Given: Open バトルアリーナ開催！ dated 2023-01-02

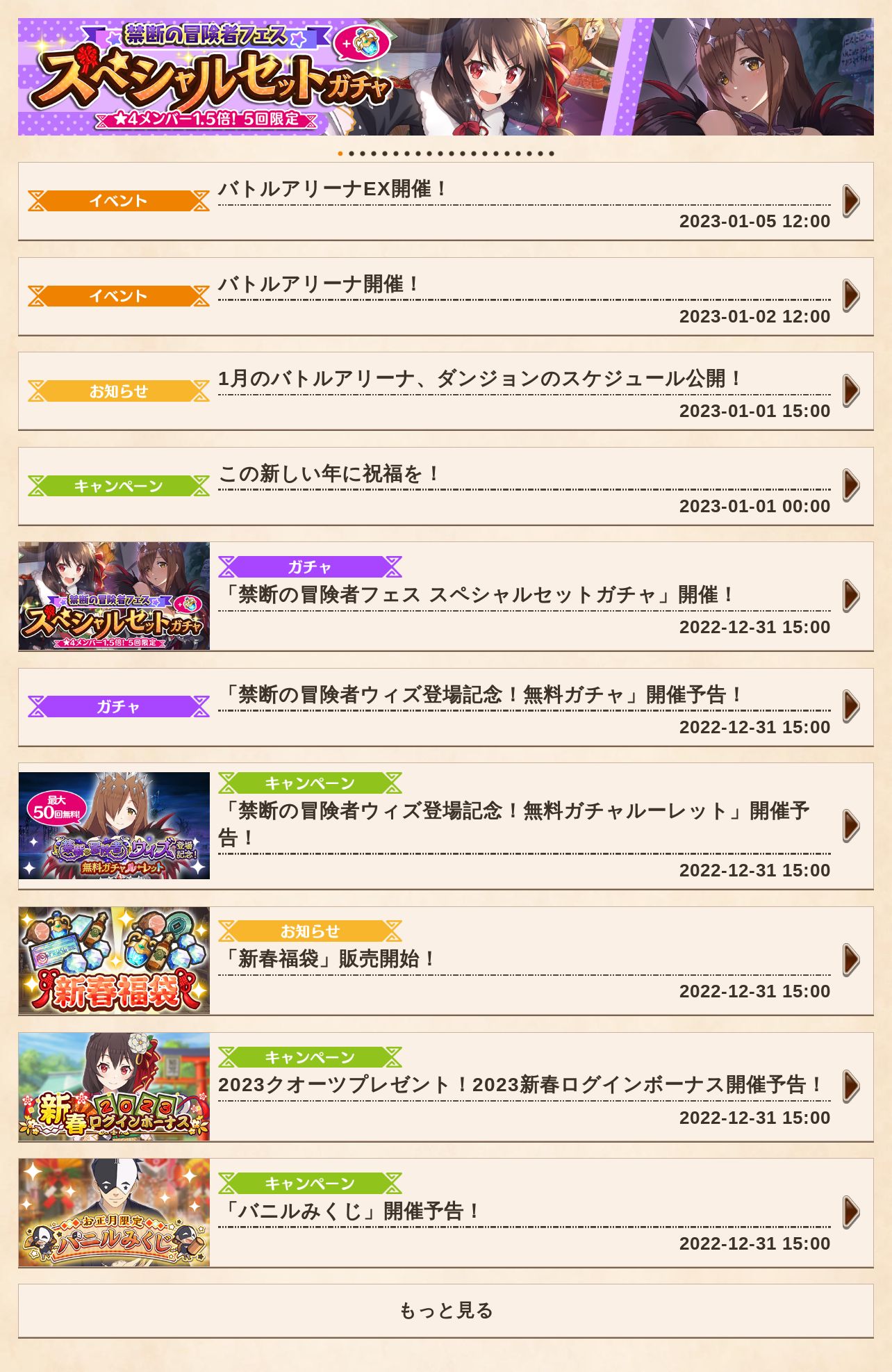Looking at the screenshot, I should click(445, 297).
